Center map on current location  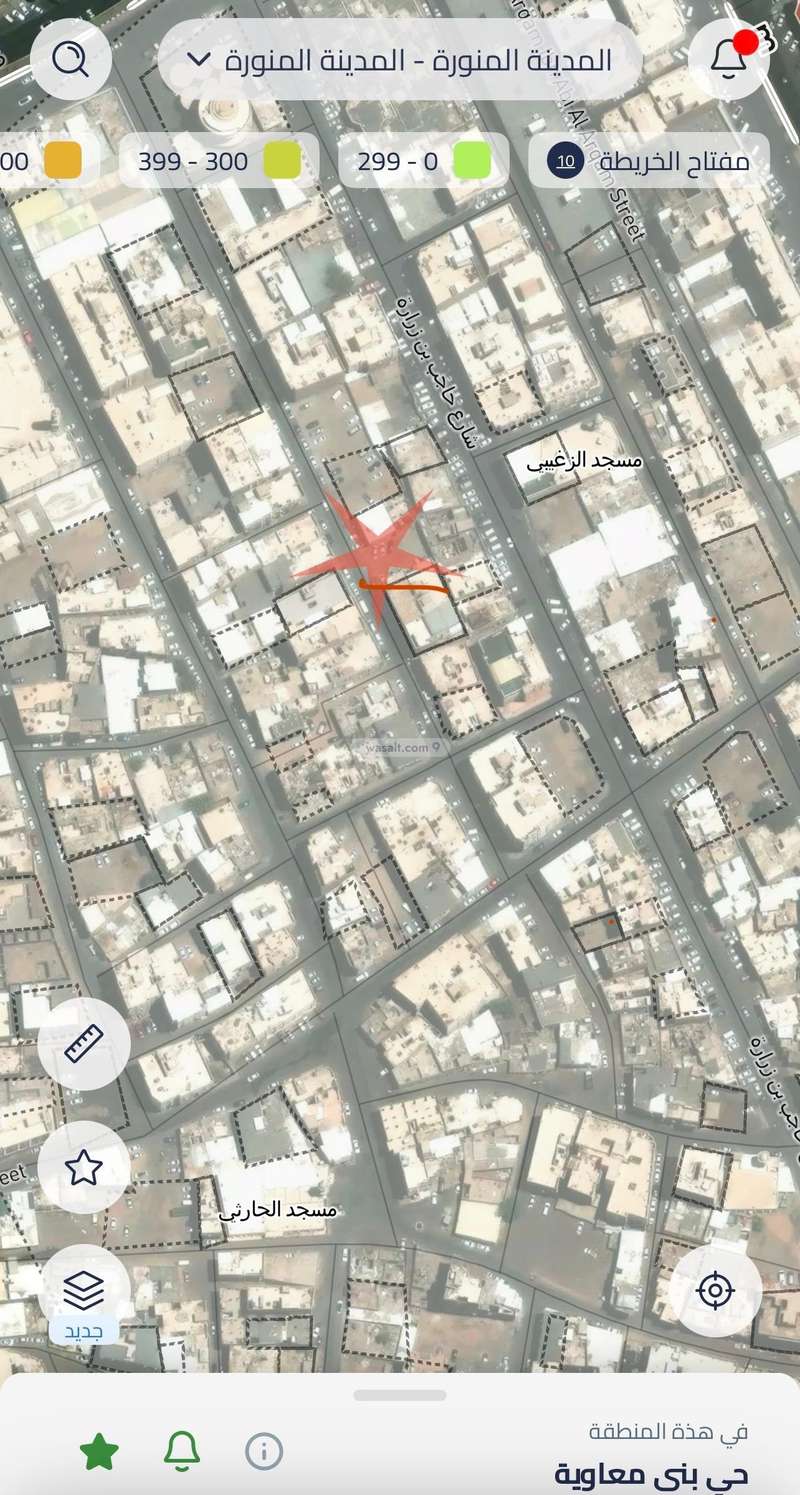point(716,1288)
